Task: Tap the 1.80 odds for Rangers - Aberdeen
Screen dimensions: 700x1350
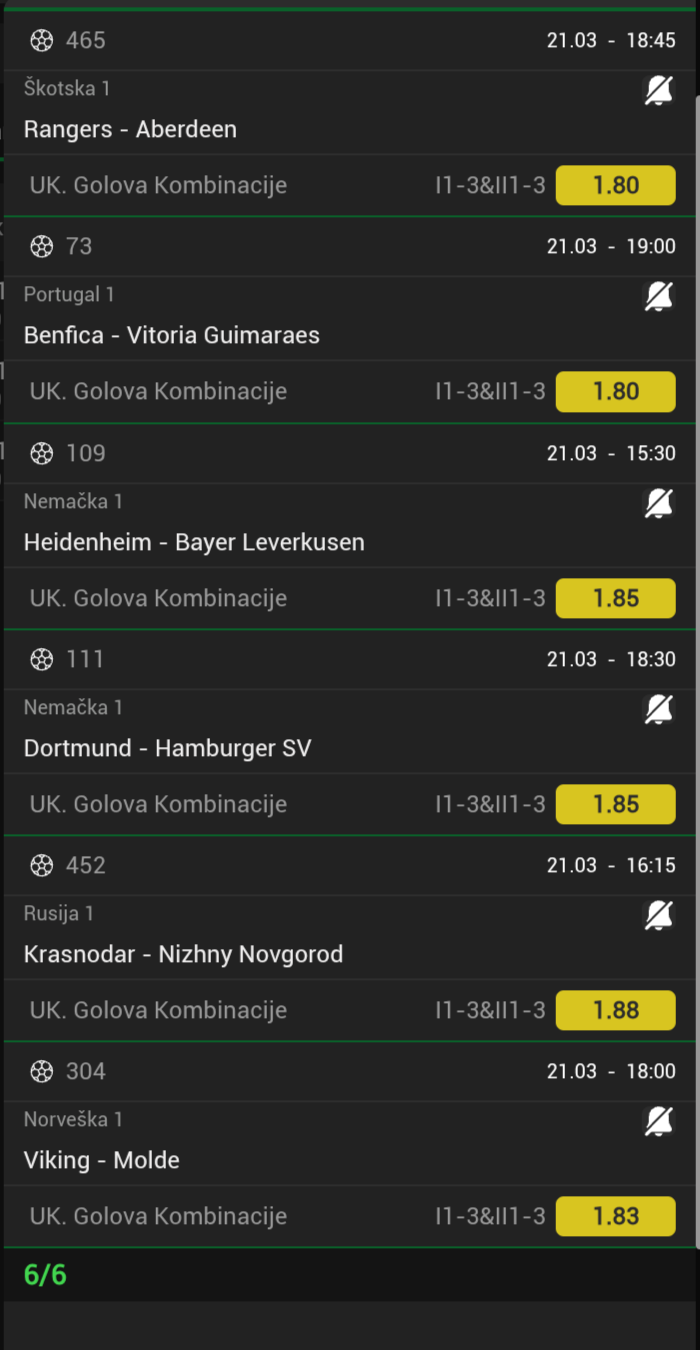Action: coord(615,185)
